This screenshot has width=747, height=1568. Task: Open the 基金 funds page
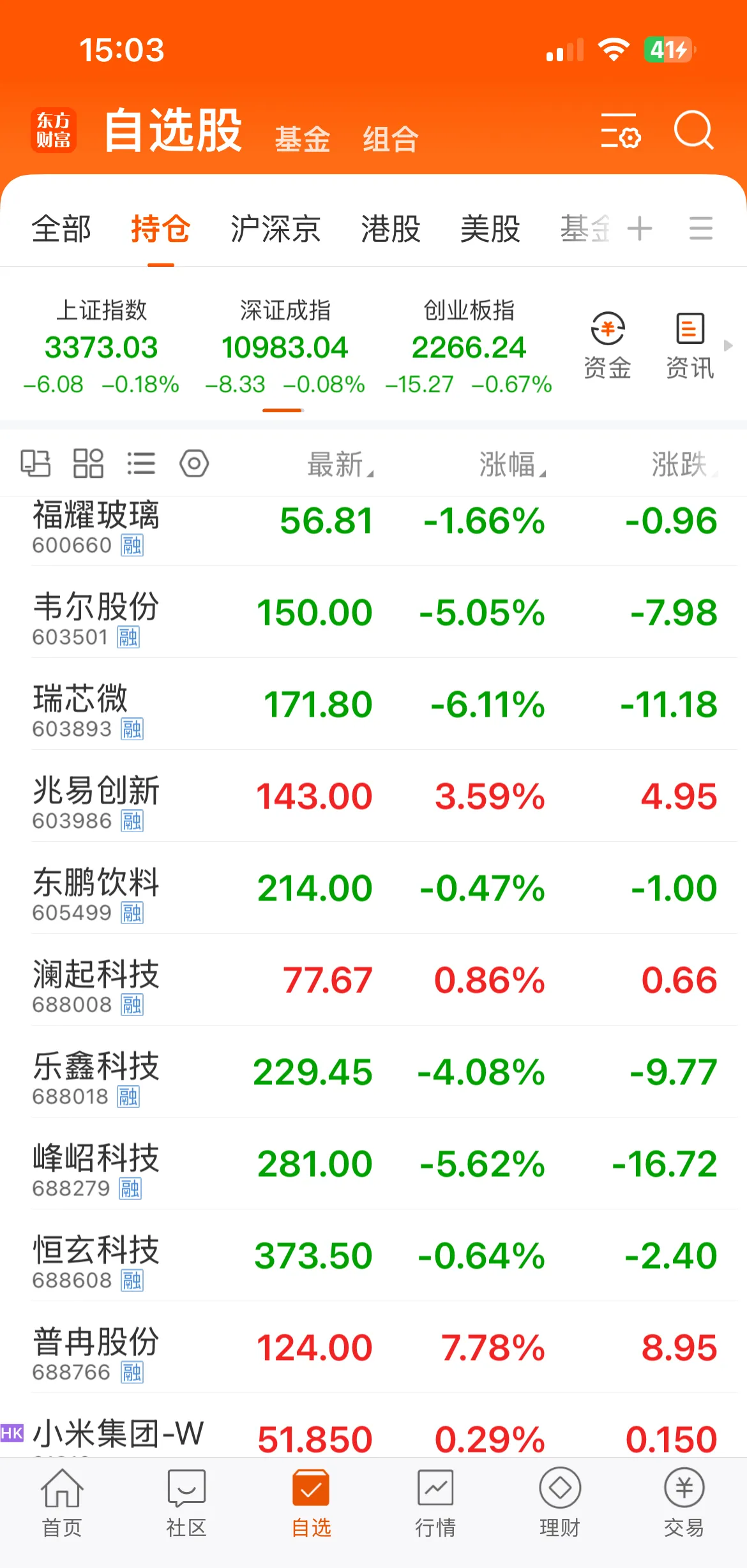coord(302,137)
